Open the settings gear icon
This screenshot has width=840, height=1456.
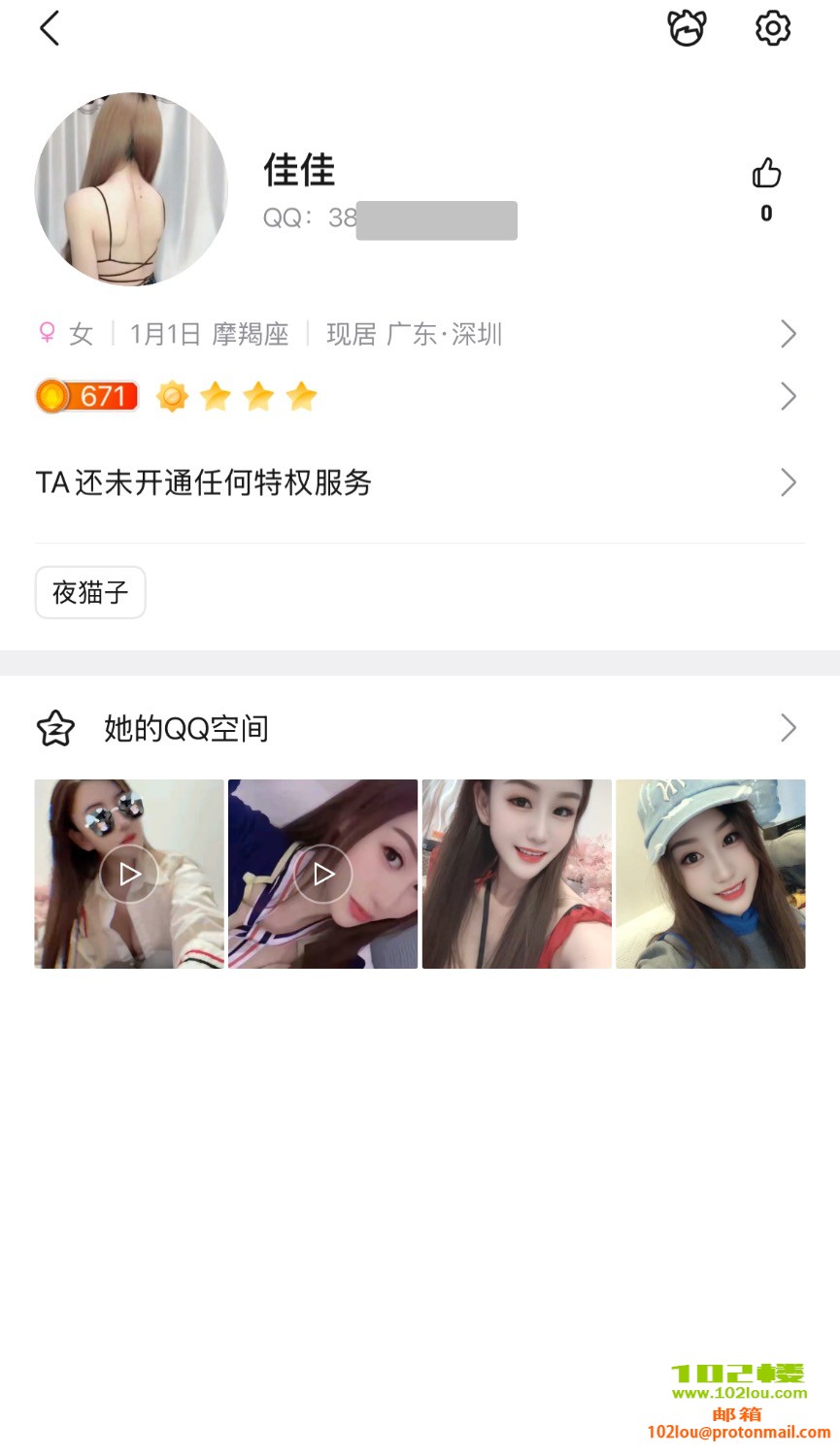pos(773,28)
